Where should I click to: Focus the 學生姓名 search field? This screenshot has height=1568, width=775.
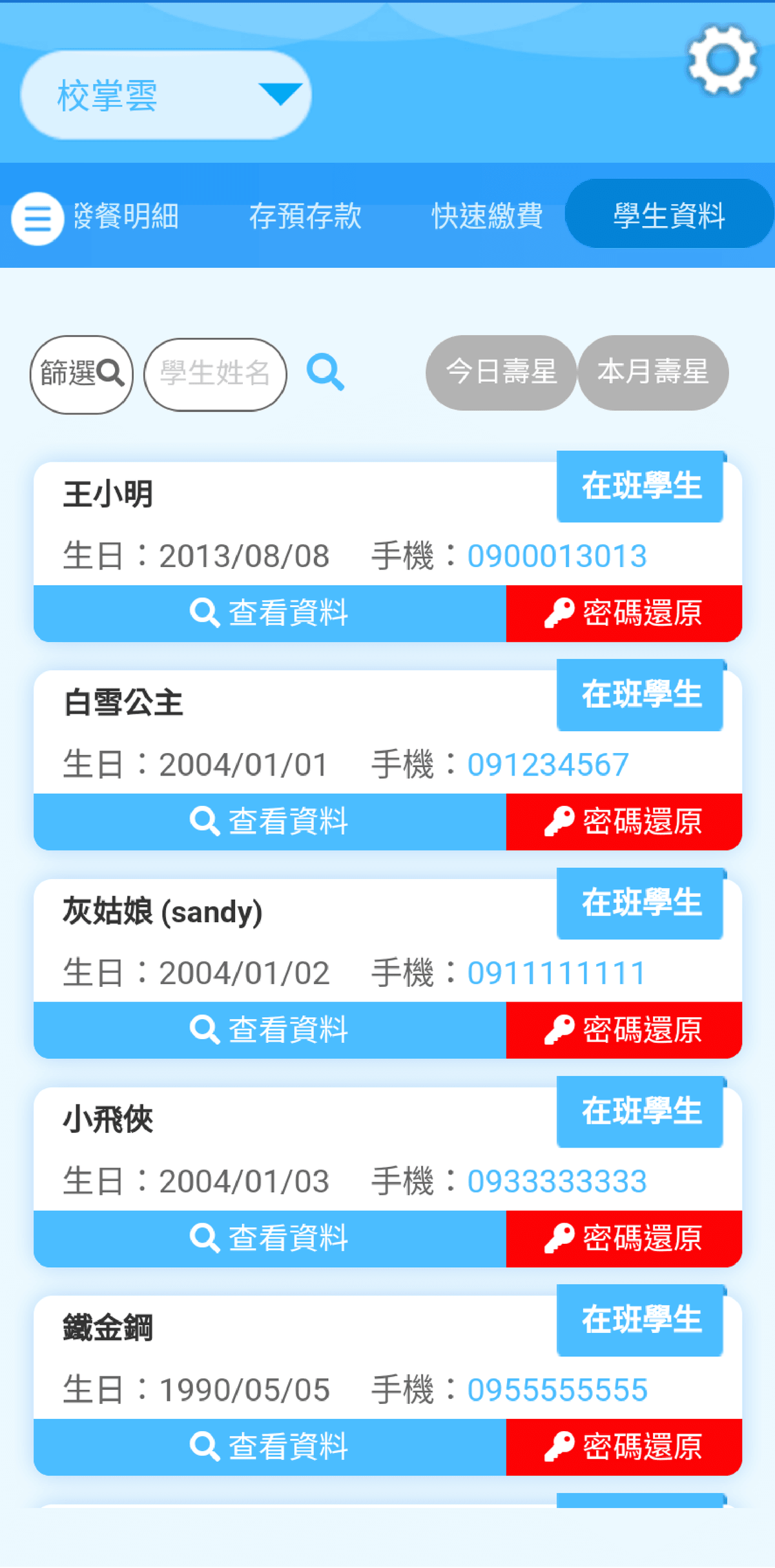click(215, 374)
